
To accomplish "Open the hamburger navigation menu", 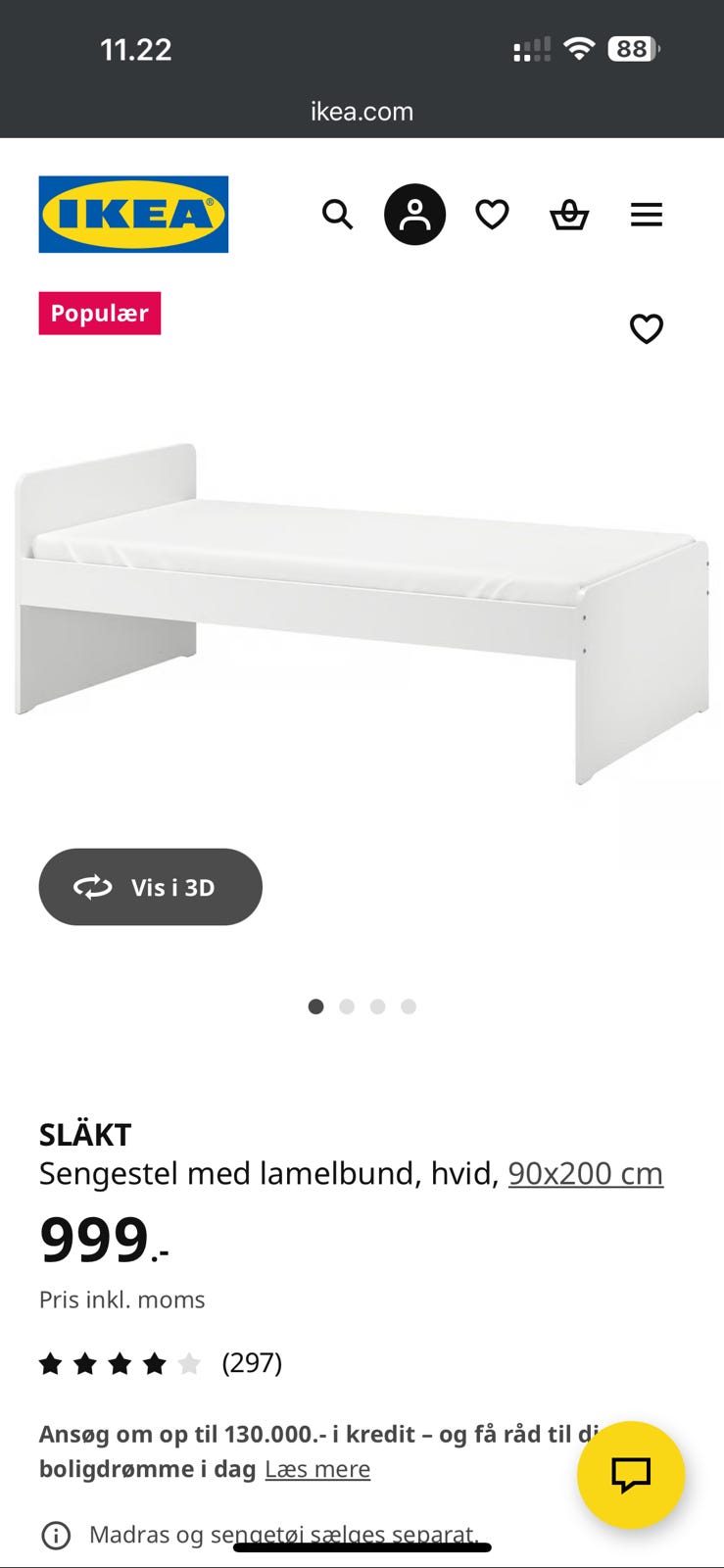I will (x=647, y=214).
